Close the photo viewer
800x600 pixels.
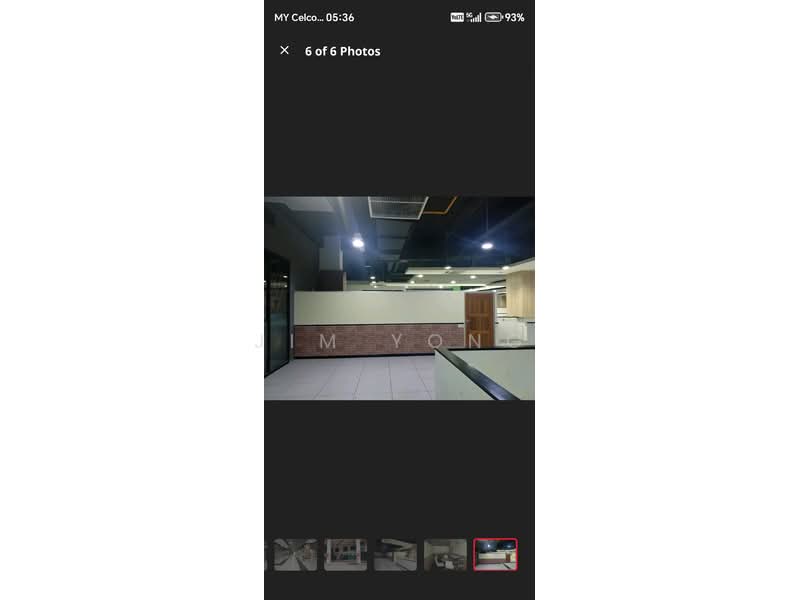click(284, 50)
